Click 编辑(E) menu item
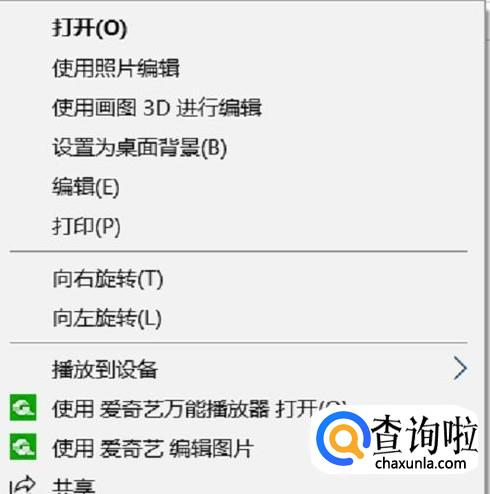 coord(86,187)
